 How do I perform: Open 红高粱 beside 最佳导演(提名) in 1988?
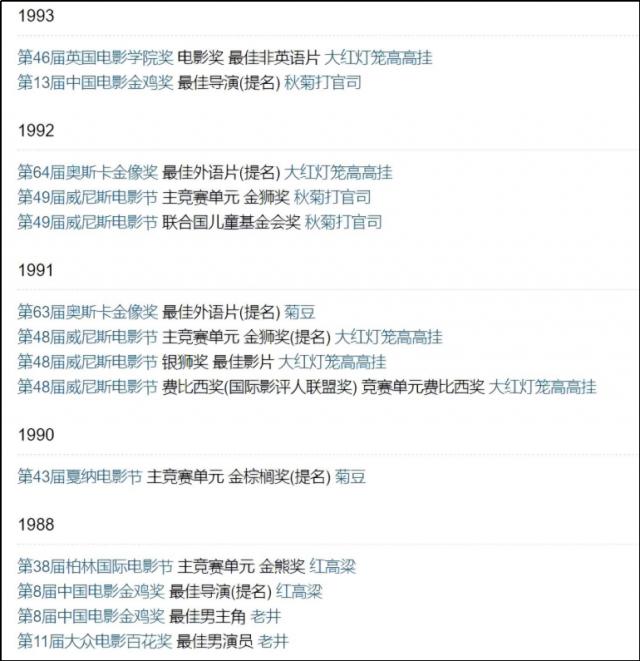(x=299, y=592)
